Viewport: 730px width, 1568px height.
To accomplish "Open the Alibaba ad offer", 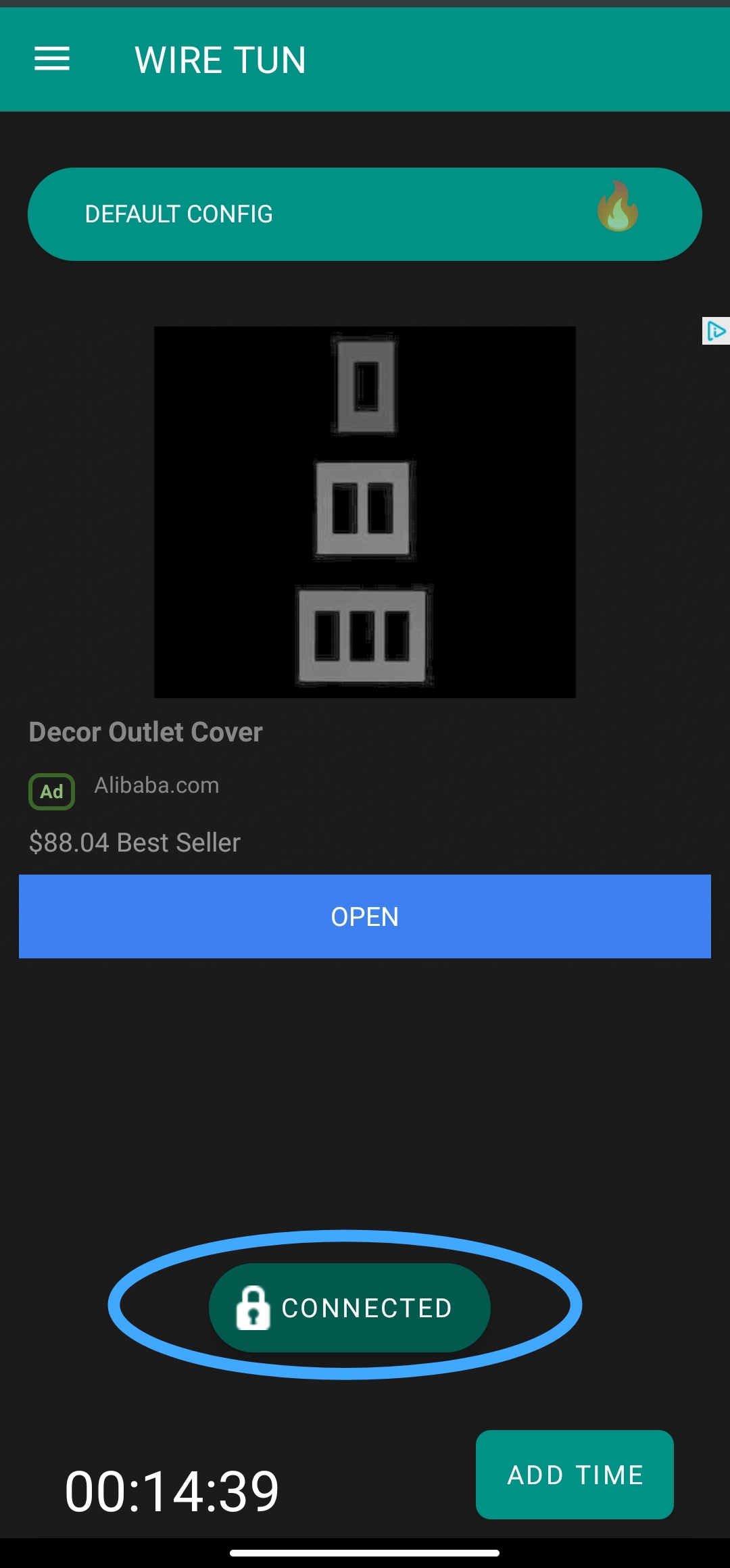I will pyautogui.click(x=364, y=916).
